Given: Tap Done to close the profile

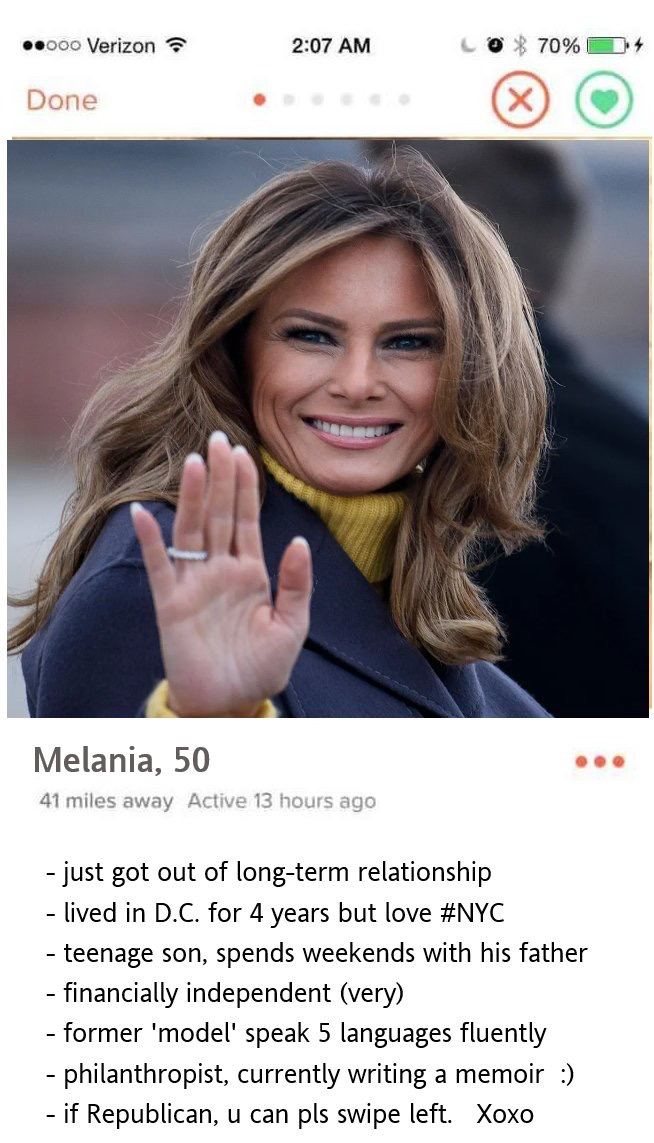Looking at the screenshot, I should tap(62, 100).
